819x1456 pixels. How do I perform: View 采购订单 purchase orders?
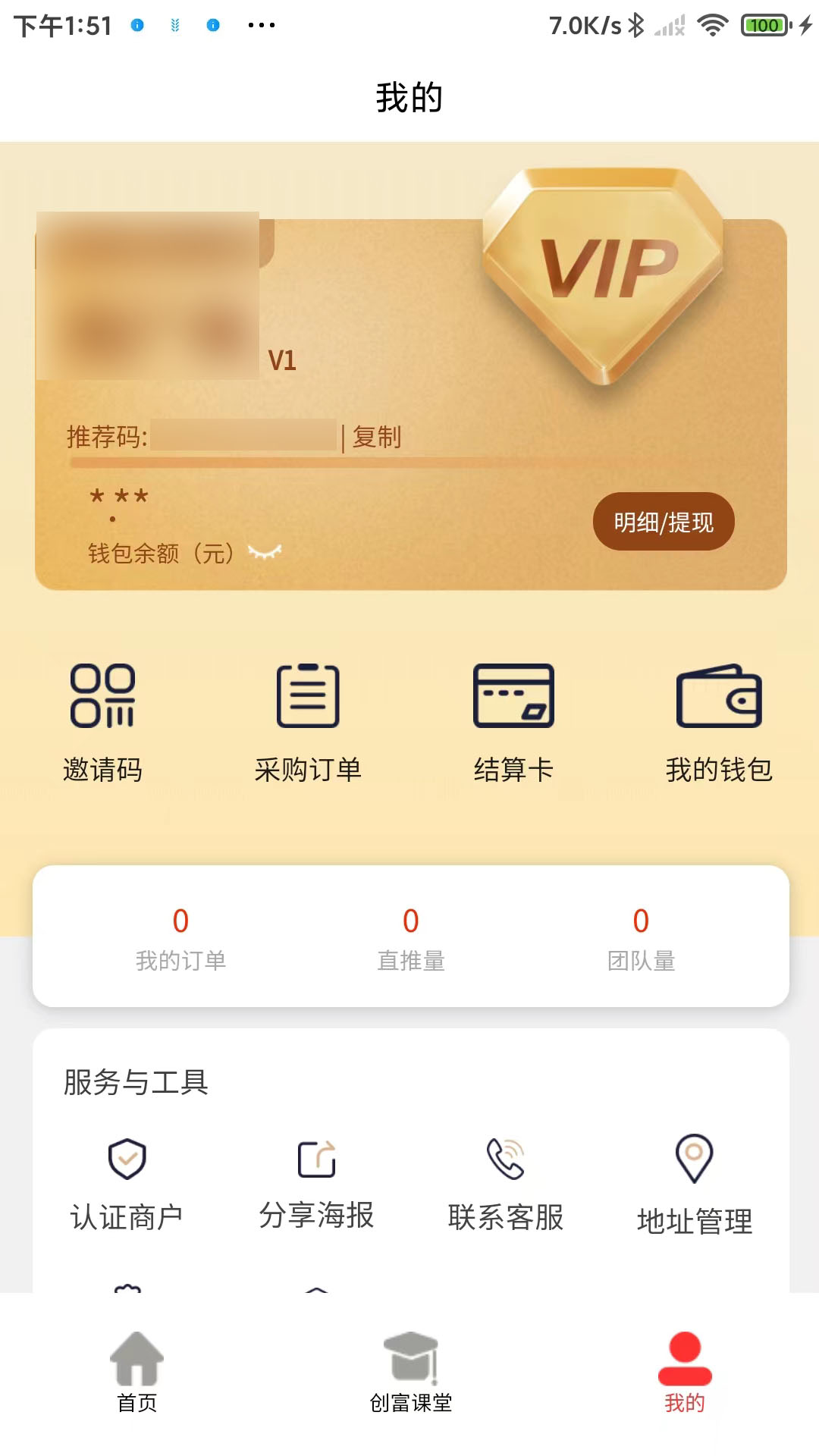pos(308,720)
